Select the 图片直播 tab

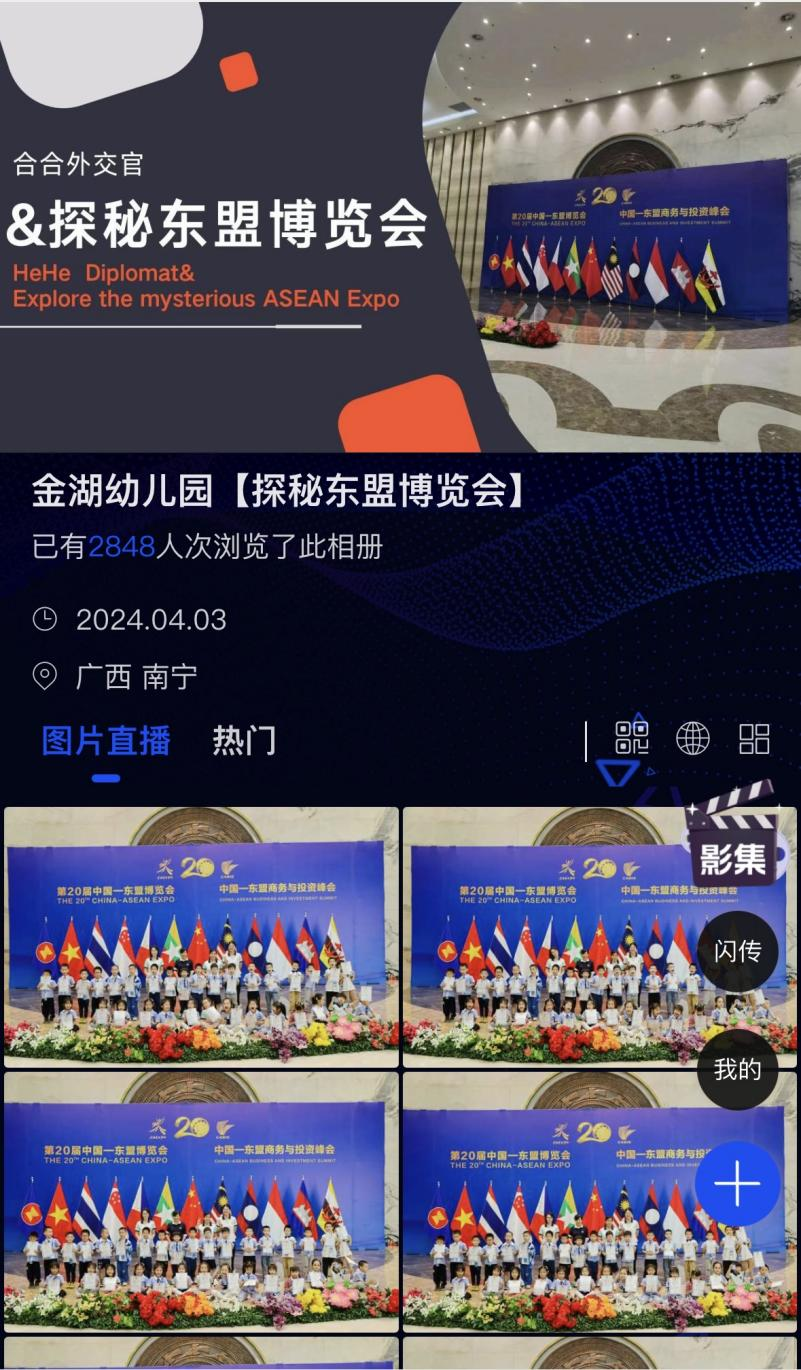click(106, 741)
